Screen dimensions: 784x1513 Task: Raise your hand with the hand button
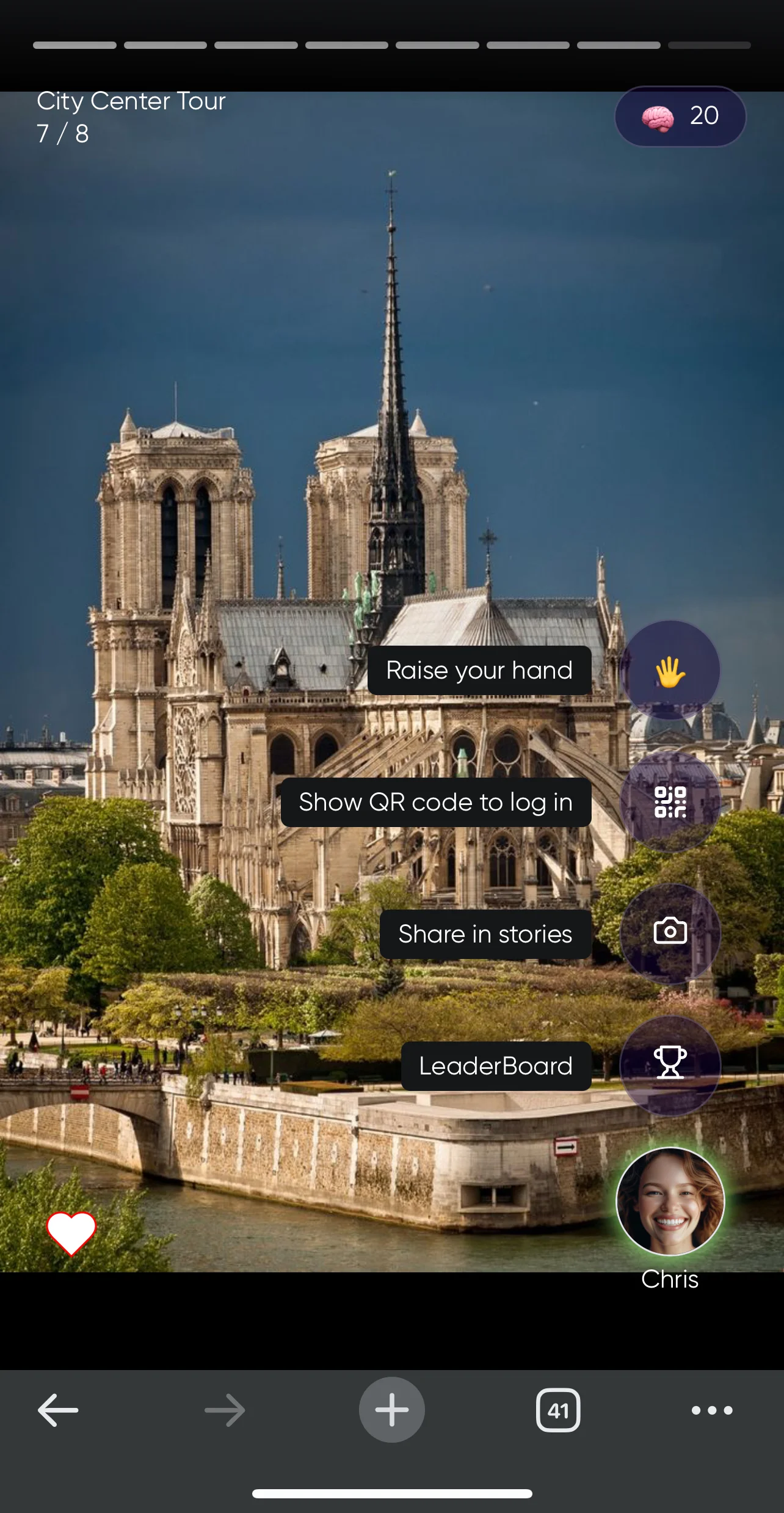(x=670, y=671)
